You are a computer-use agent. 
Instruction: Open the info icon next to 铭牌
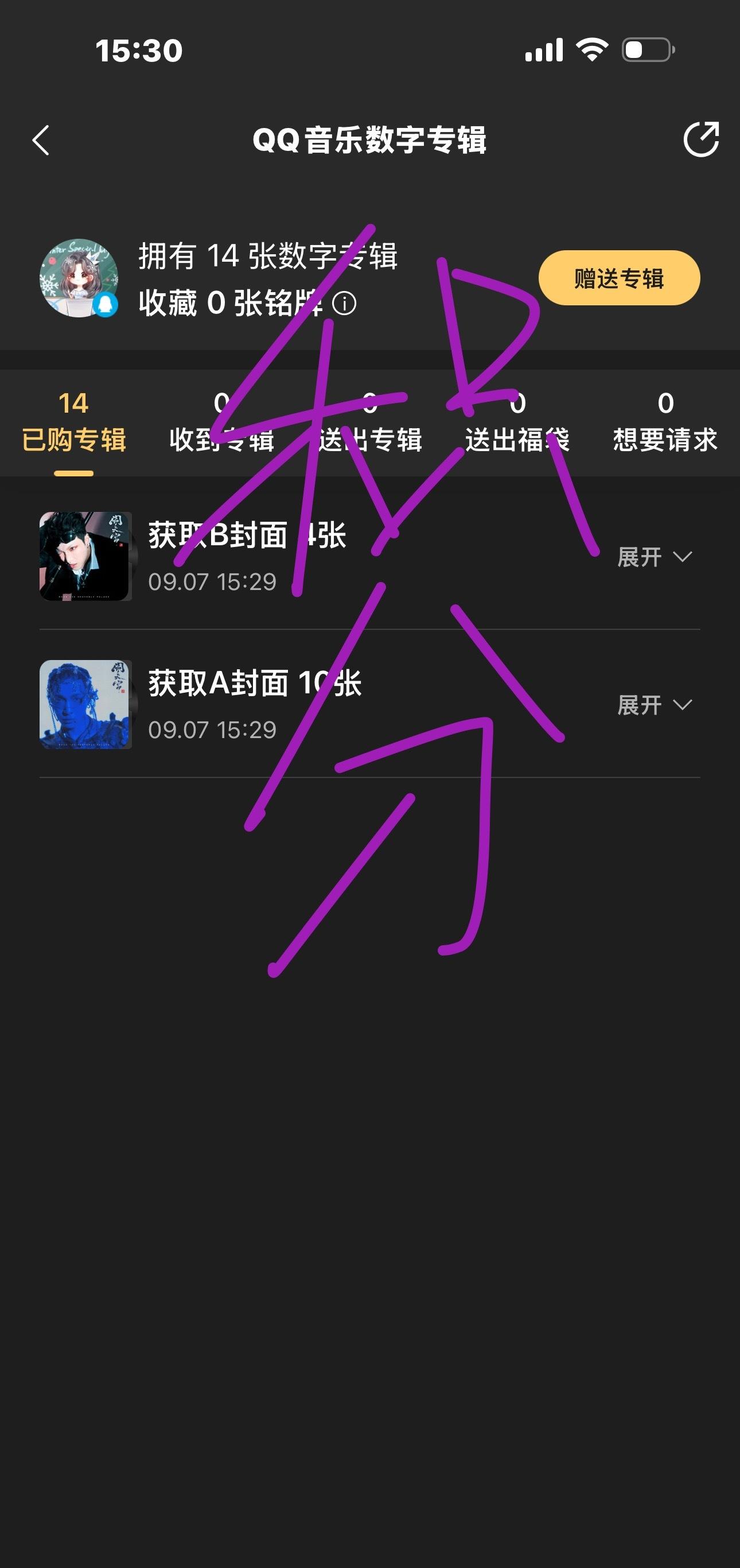click(x=344, y=303)
